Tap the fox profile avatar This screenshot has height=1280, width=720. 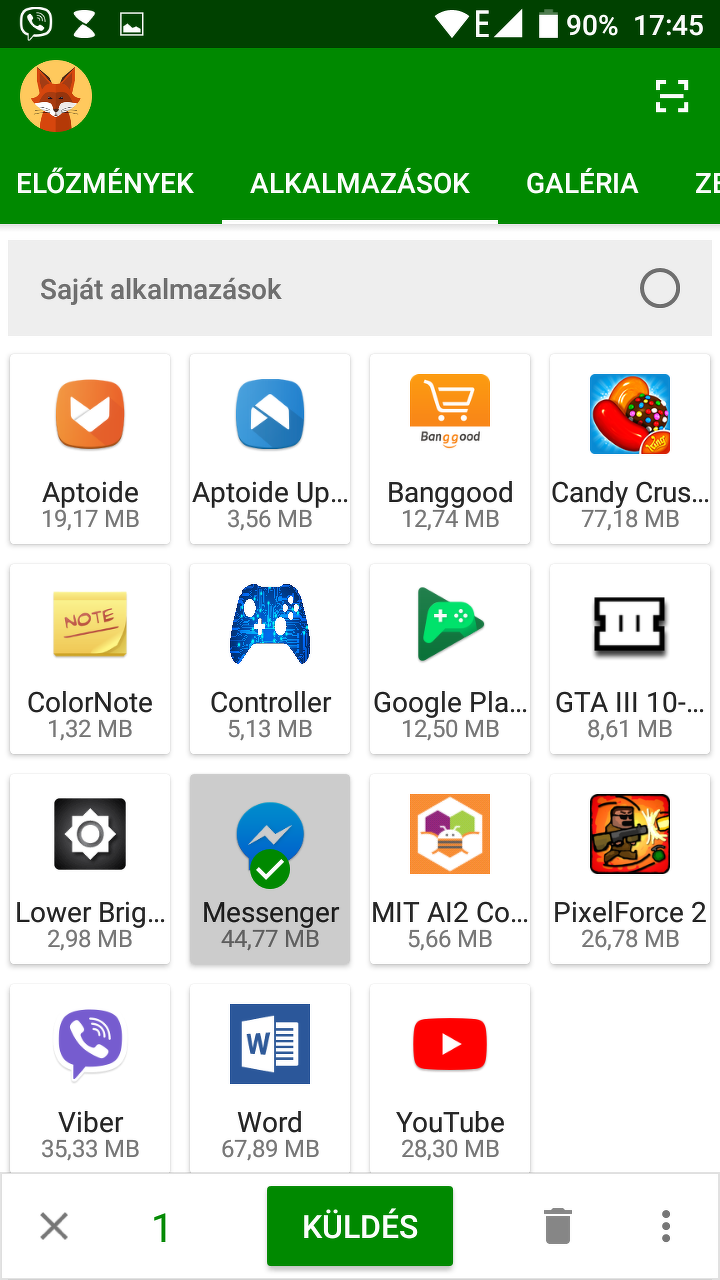pyautogui.click(x=56, y=96)
